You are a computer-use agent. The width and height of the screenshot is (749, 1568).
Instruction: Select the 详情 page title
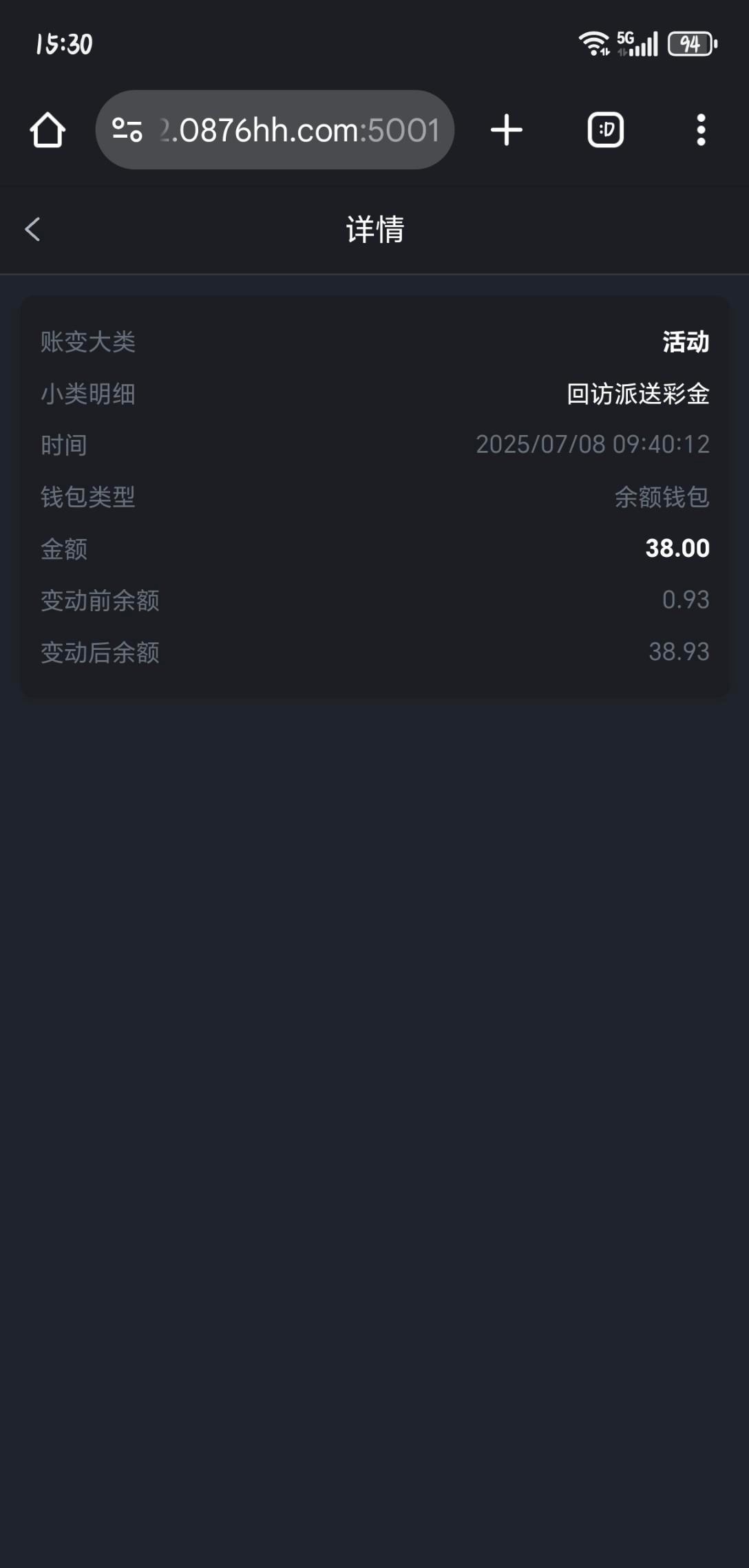pyautogui.click(x=374, y=229)
